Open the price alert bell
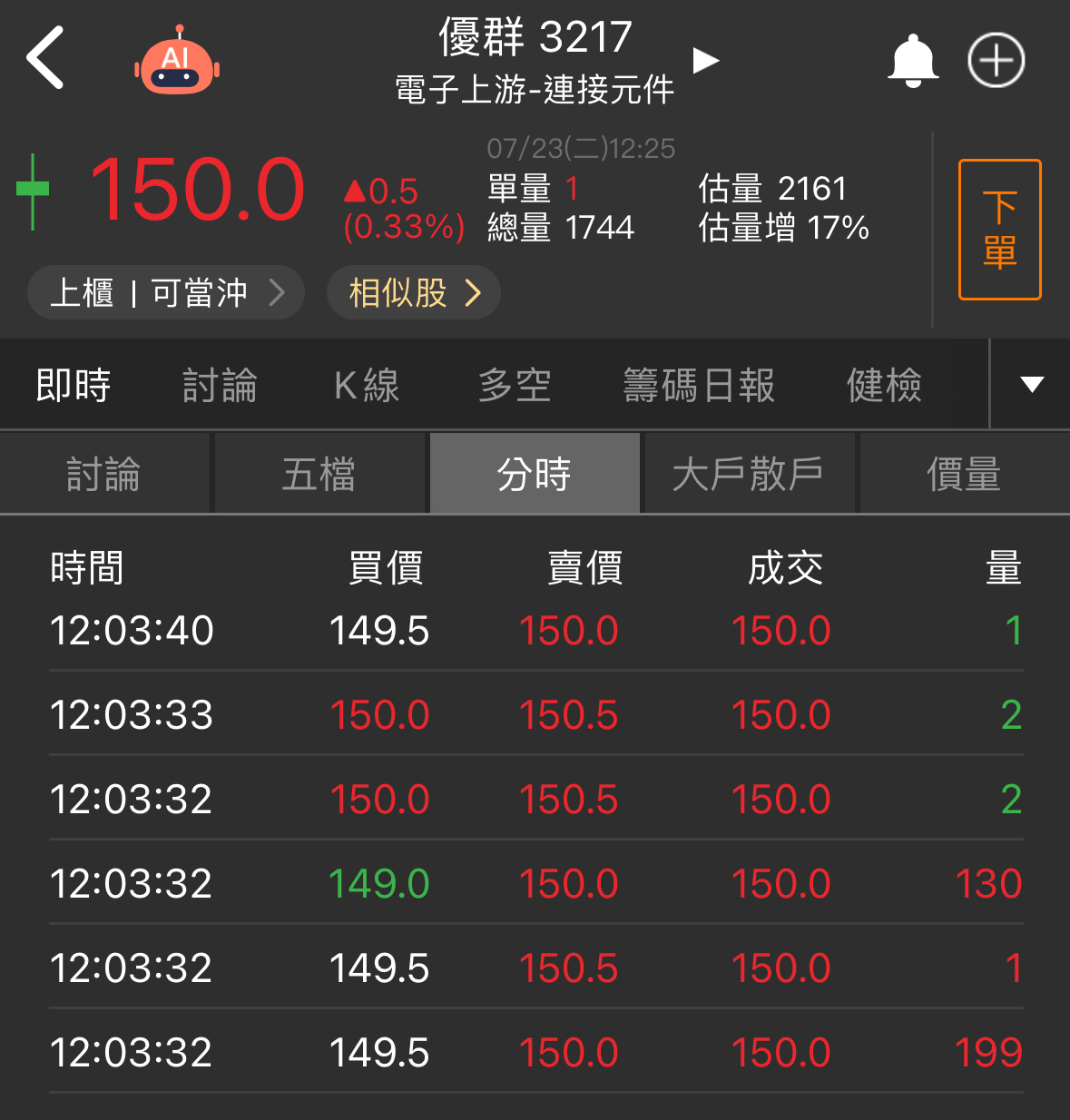This screenshot has height=1120, width=1070. 912,61
